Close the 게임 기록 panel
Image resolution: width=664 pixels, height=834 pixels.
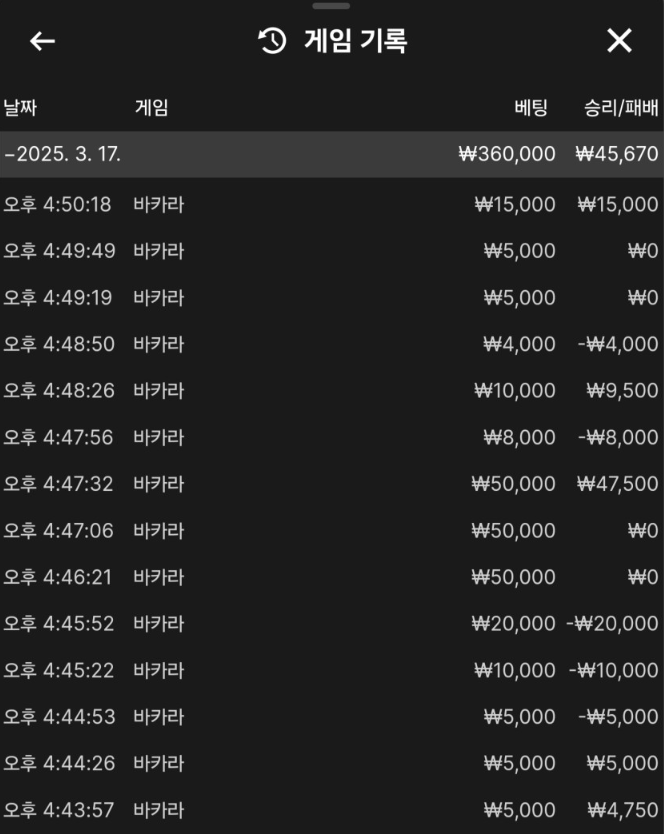coord(619,41)
